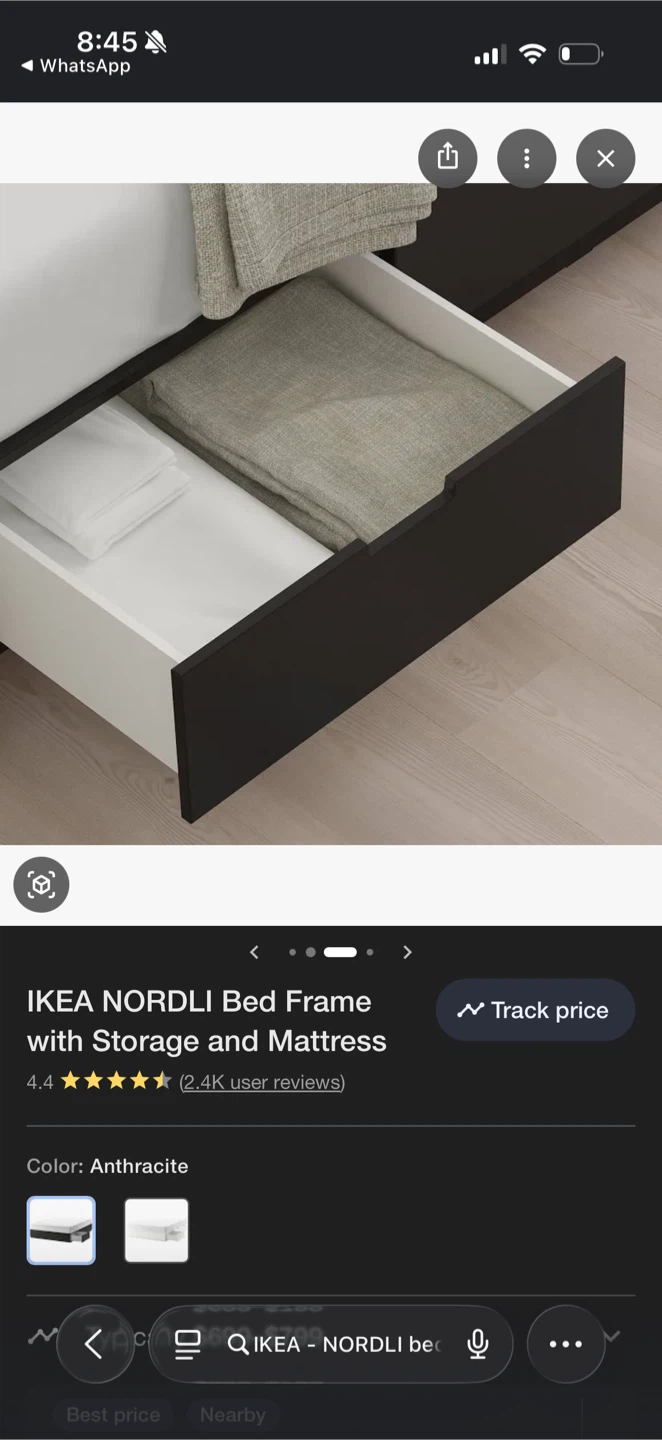
Task: Go back using the browser back arrow
Action: pos(94,1344)
